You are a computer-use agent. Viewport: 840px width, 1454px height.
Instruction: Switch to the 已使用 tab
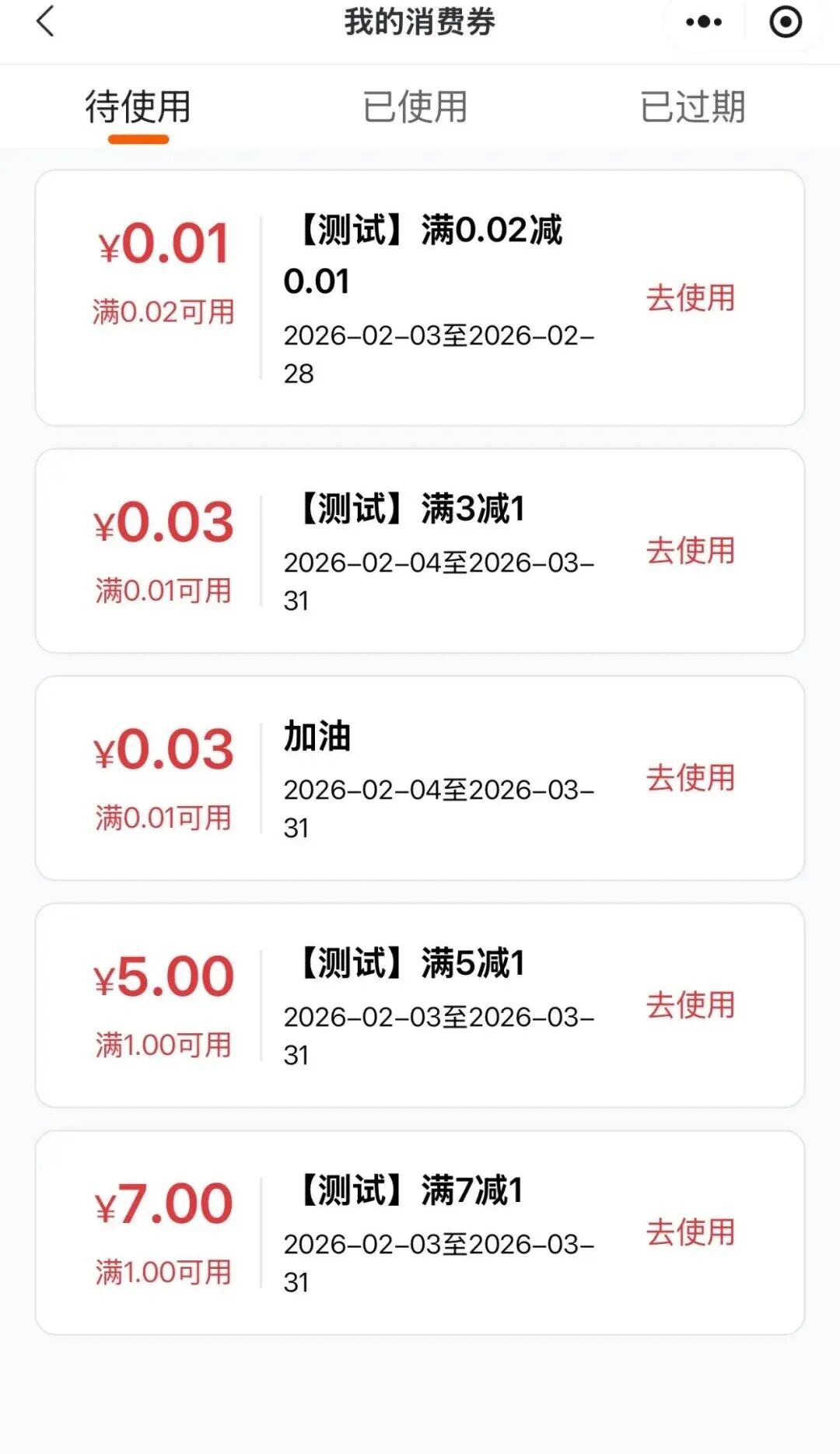pyautogui.click(x=415, y=107)
